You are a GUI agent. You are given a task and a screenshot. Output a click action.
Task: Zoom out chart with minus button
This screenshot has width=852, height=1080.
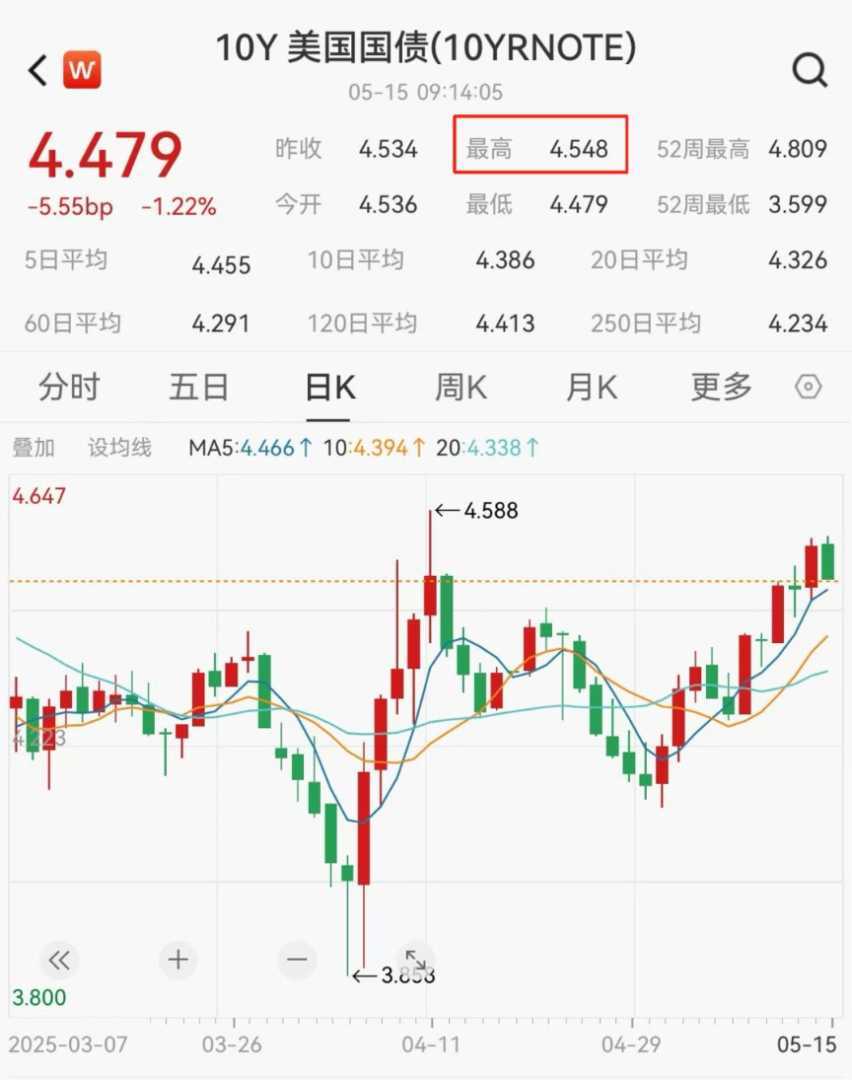[297, 960]
